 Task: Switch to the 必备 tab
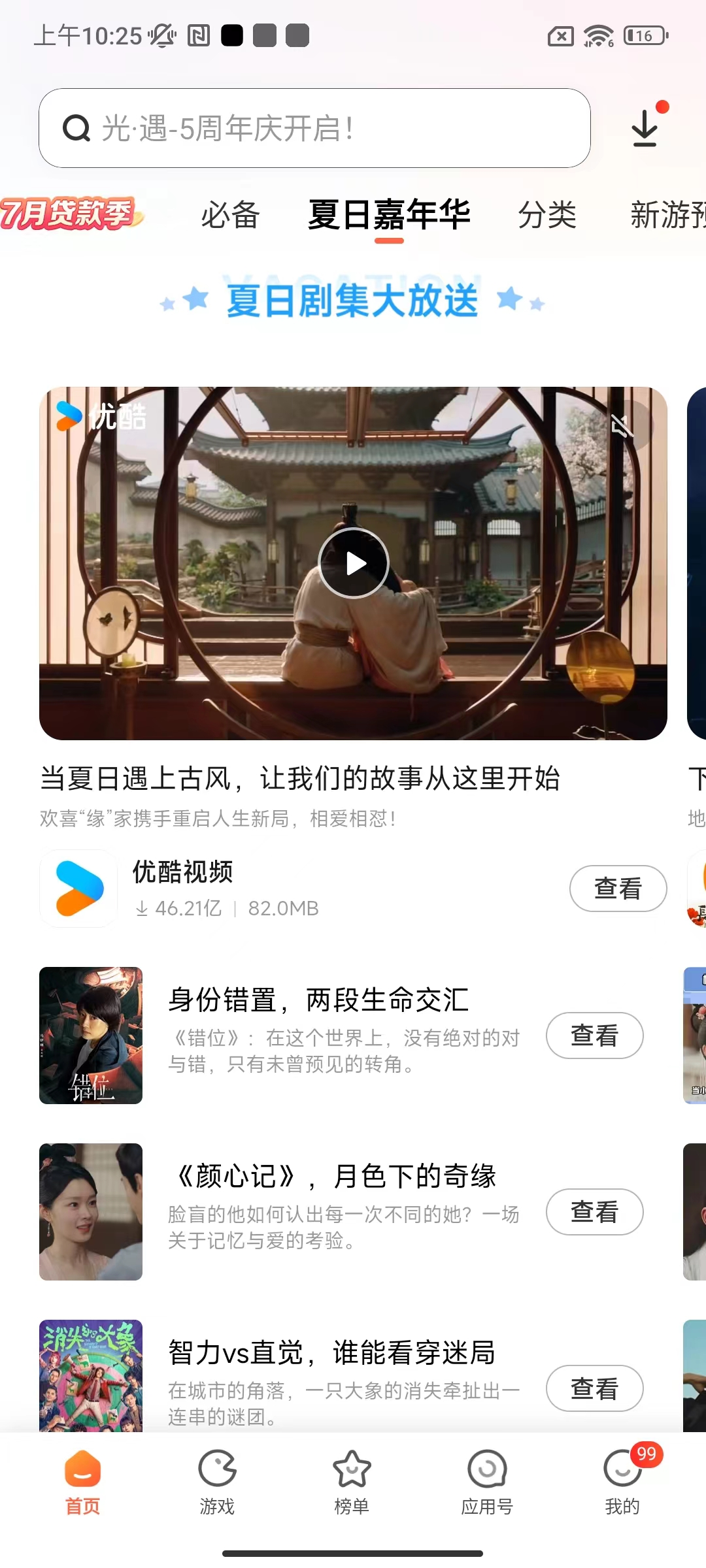pos(230,215)
